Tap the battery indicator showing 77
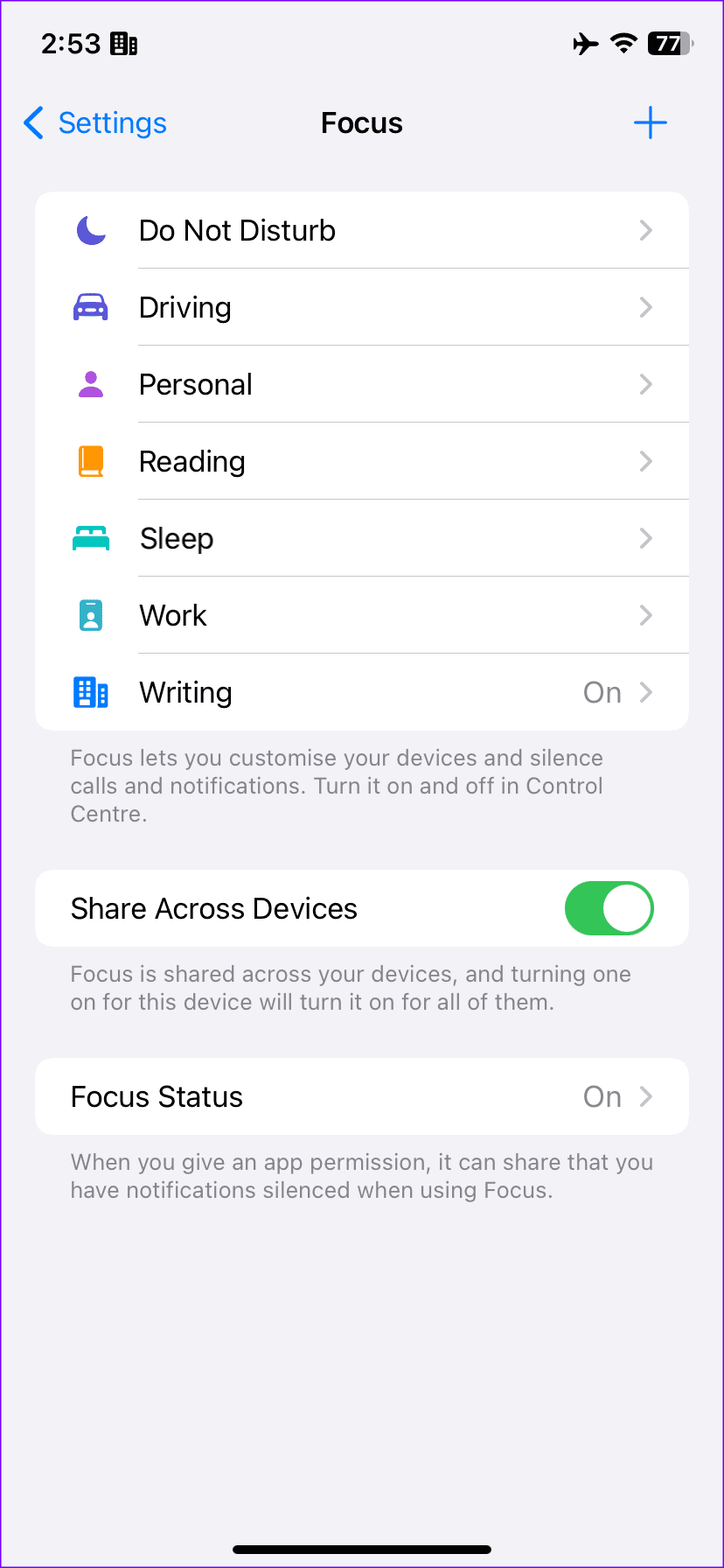Screen dimensions: 724x1568 669,43
